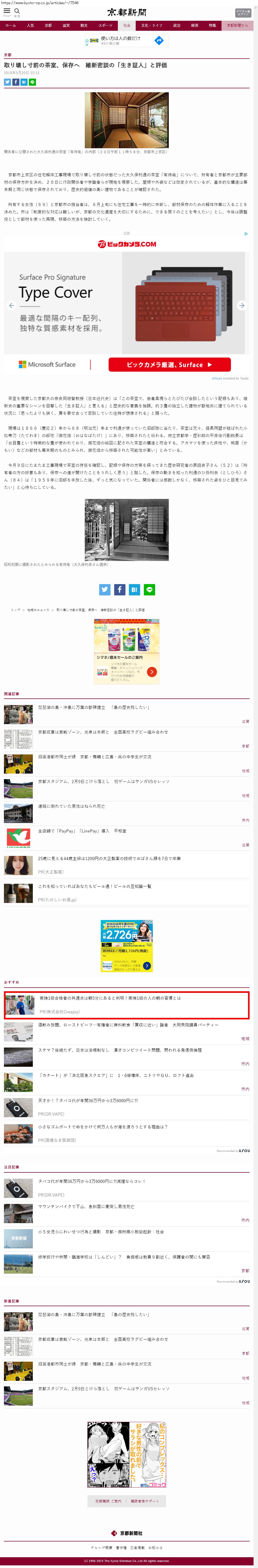The image size is (258, 1568).
Task: Open 定期購読 ご案内 link in footer
Action: pos(108,1501)
